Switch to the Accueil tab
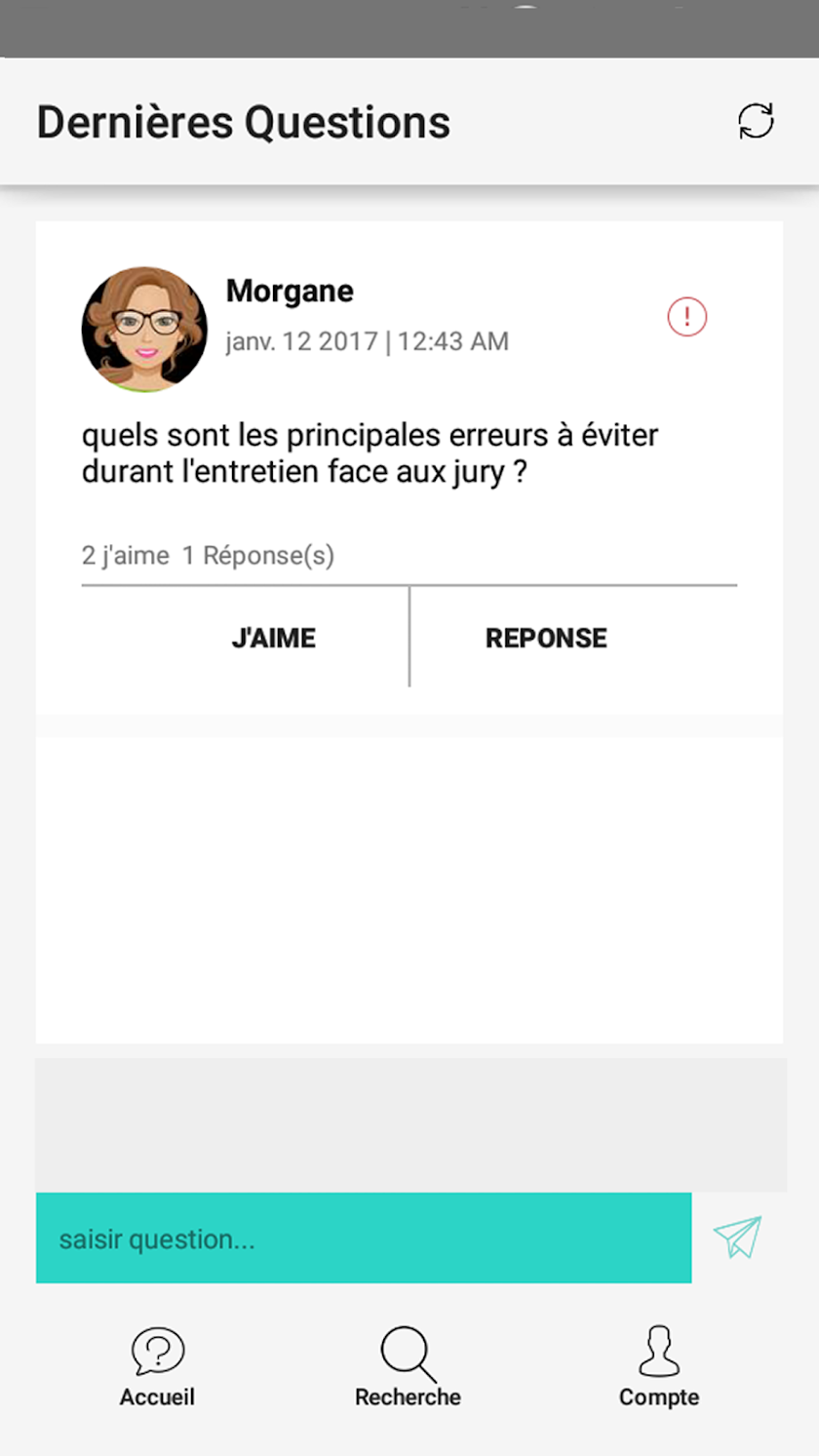The height and width of the screenshot is (1456, 819). click(157, 1367)
